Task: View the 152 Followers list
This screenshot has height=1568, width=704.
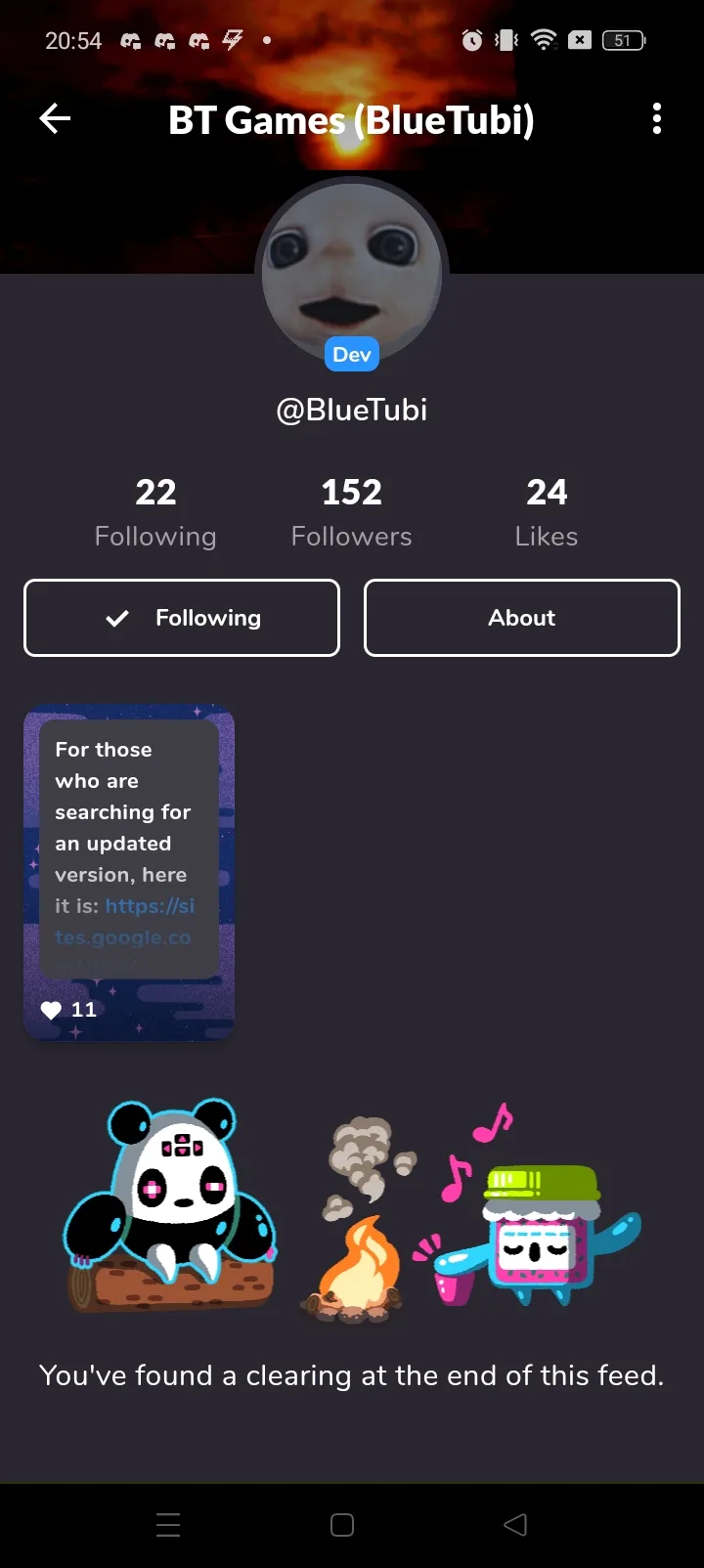Action: (352, 513)
